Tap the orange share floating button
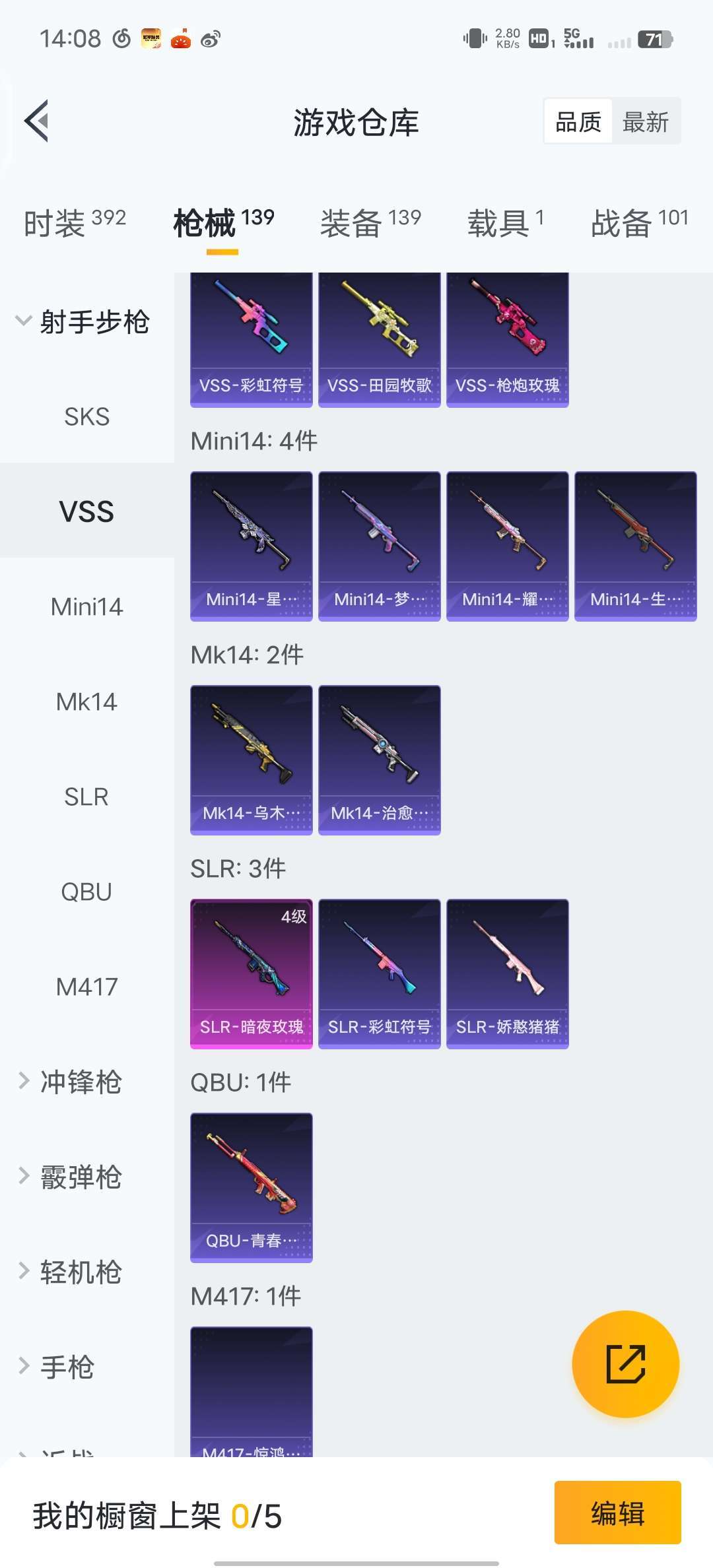The width and height of the screenshot is (713, 1568). pos(625,1364)
